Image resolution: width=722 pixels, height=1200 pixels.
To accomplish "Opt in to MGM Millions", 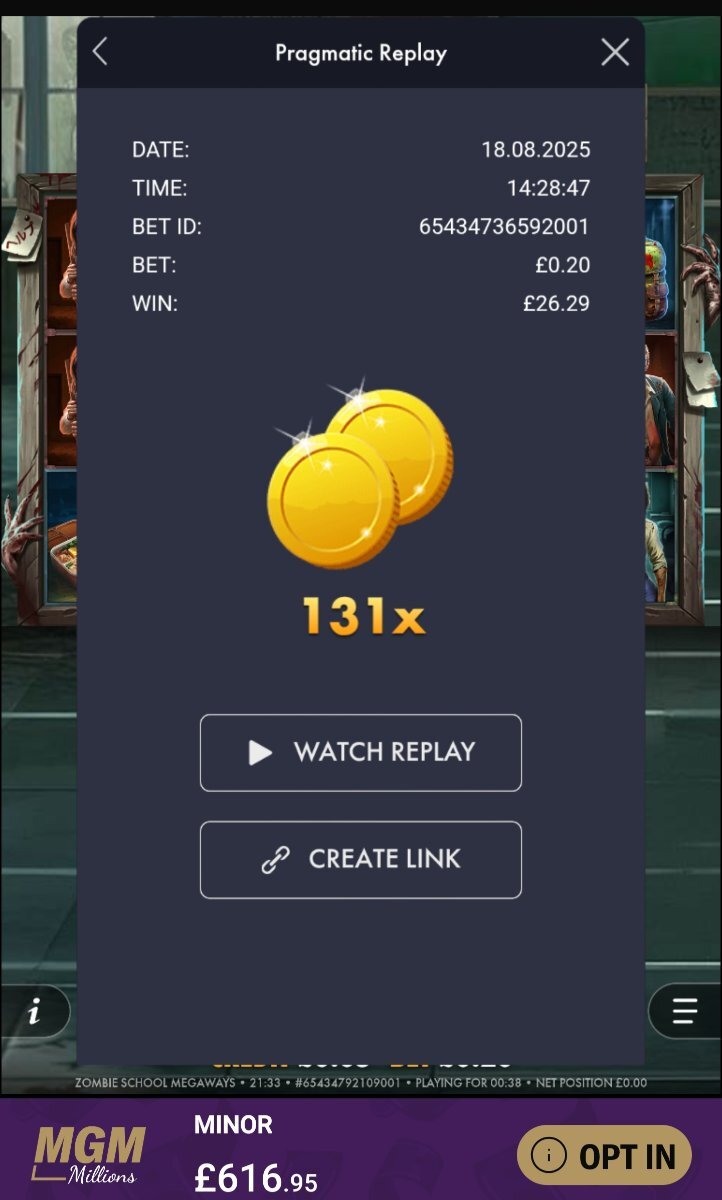I will coord(604,1156).
